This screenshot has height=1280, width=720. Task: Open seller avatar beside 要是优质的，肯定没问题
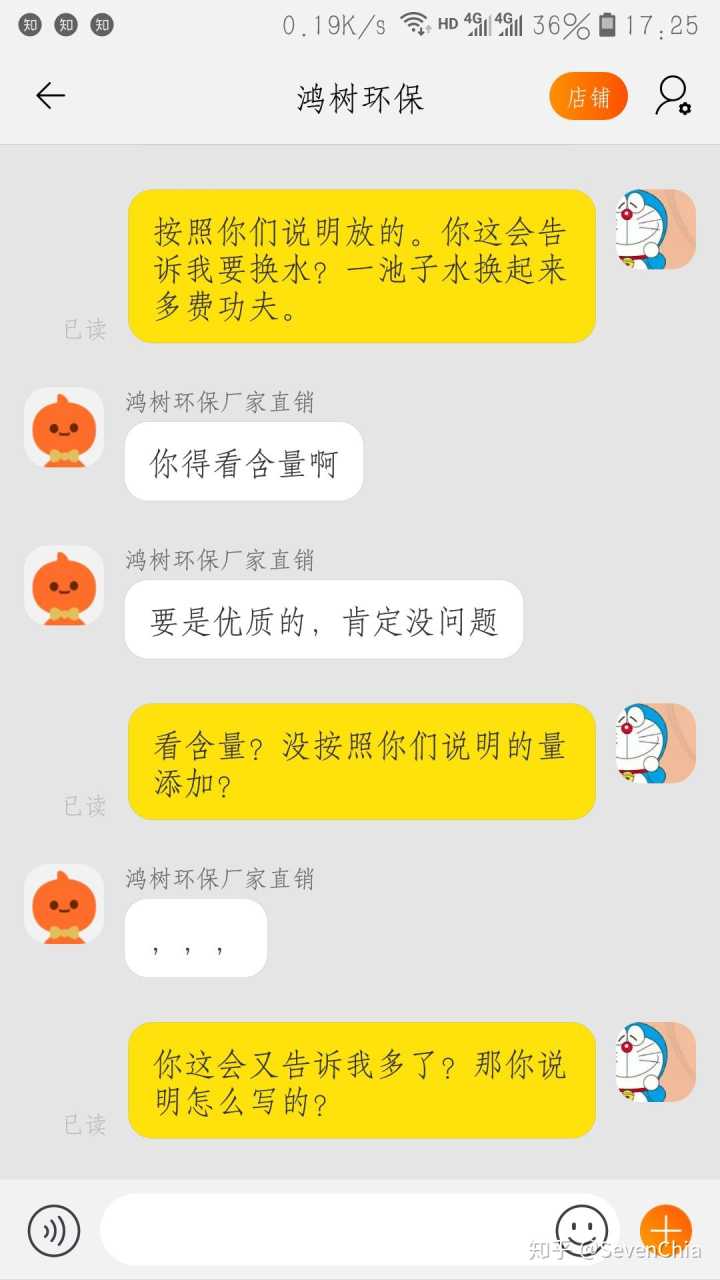[64, 586]
